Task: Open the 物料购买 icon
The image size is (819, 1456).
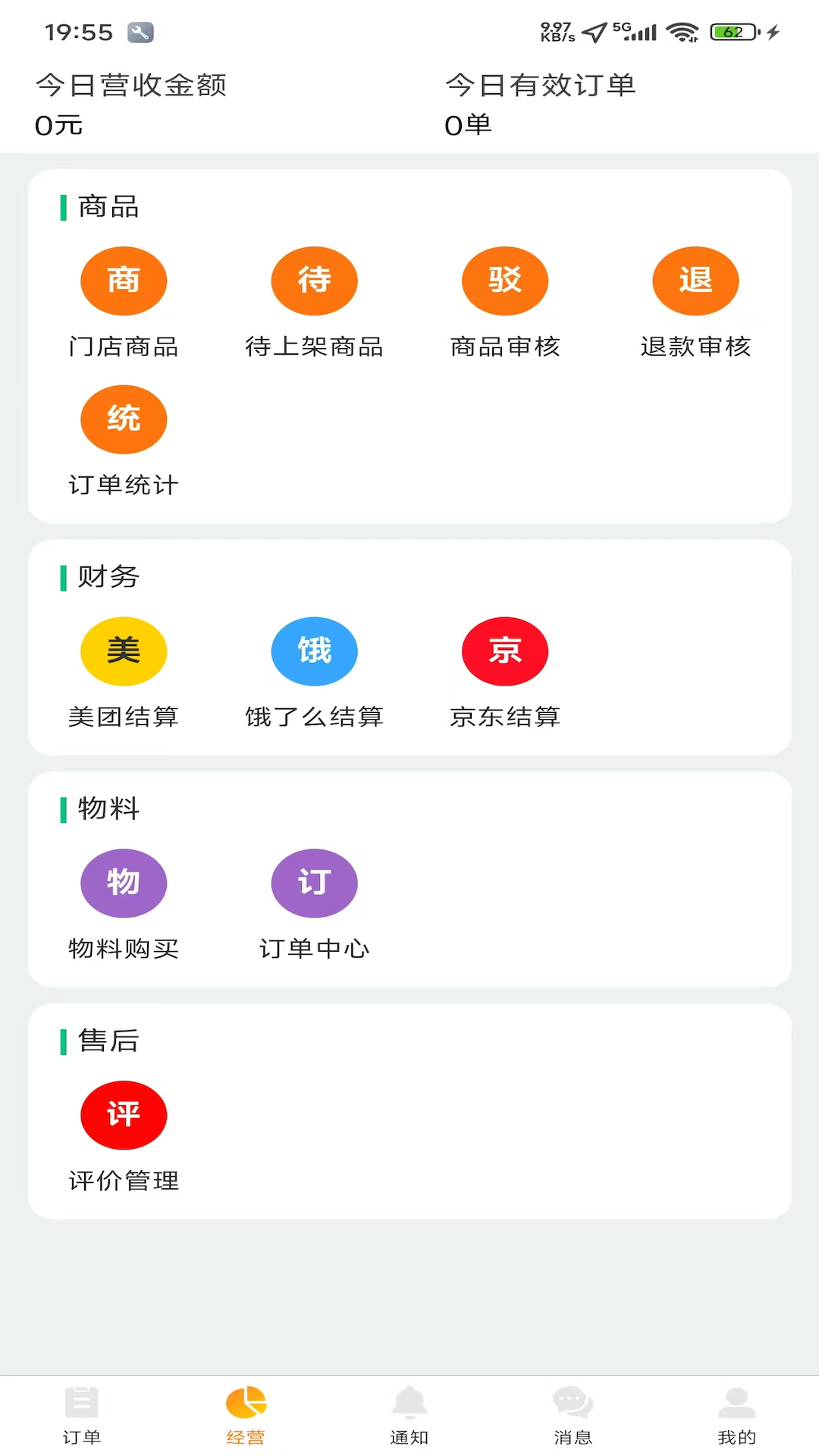Action: click(124, 883)
